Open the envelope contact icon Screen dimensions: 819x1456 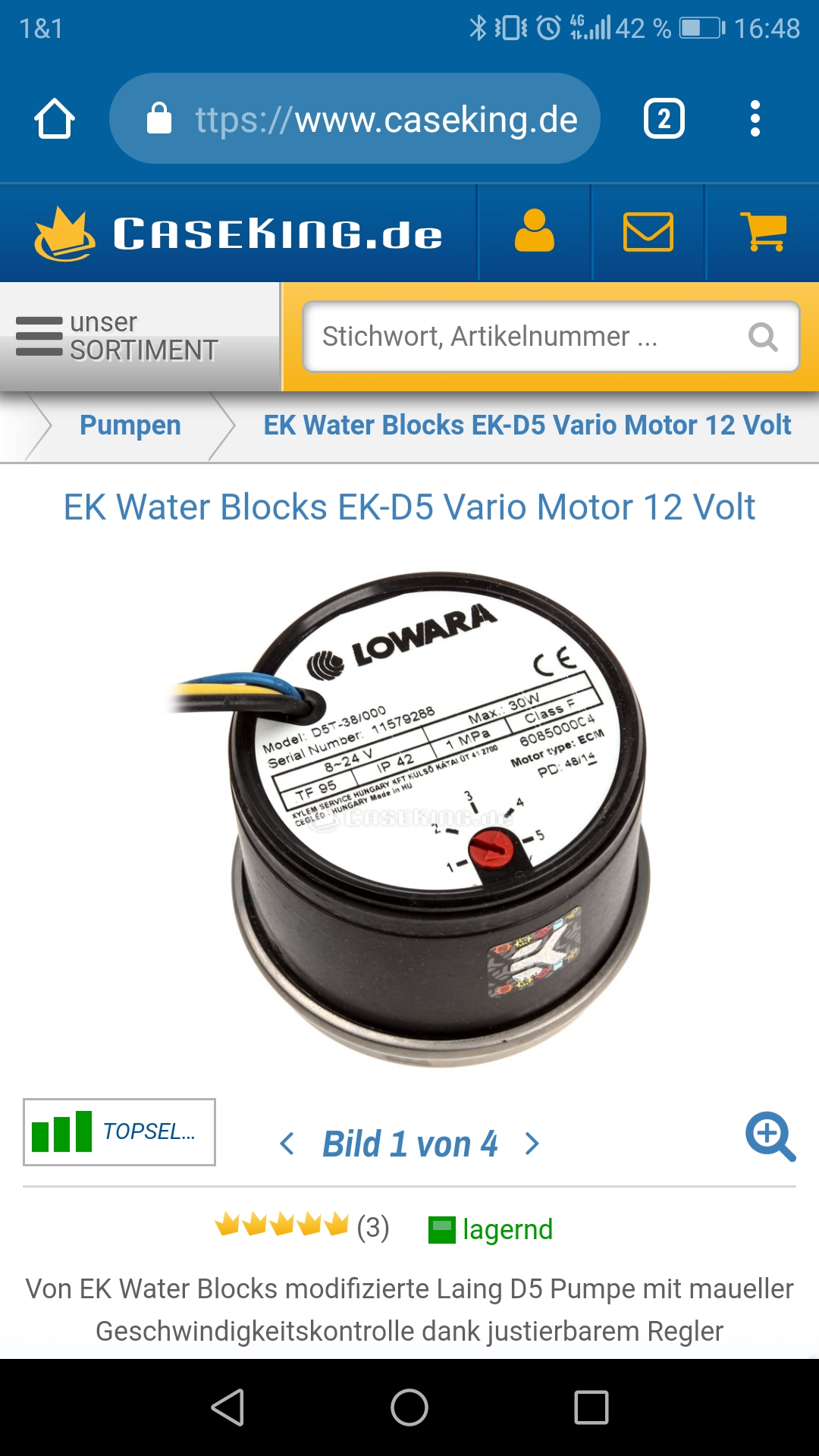(x=648, y=231)
